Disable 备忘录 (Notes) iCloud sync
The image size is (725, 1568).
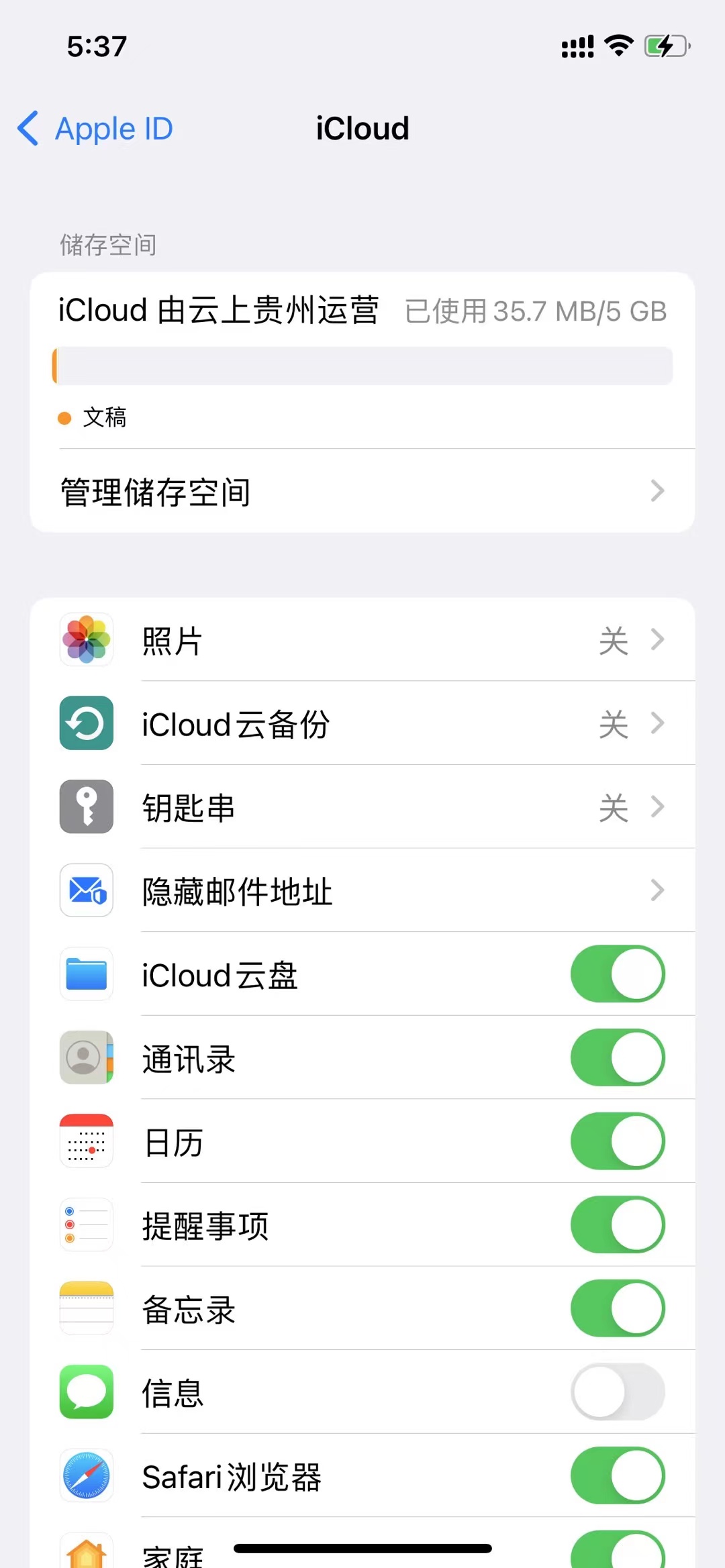pyautogui.click(x=617, y=1308)
